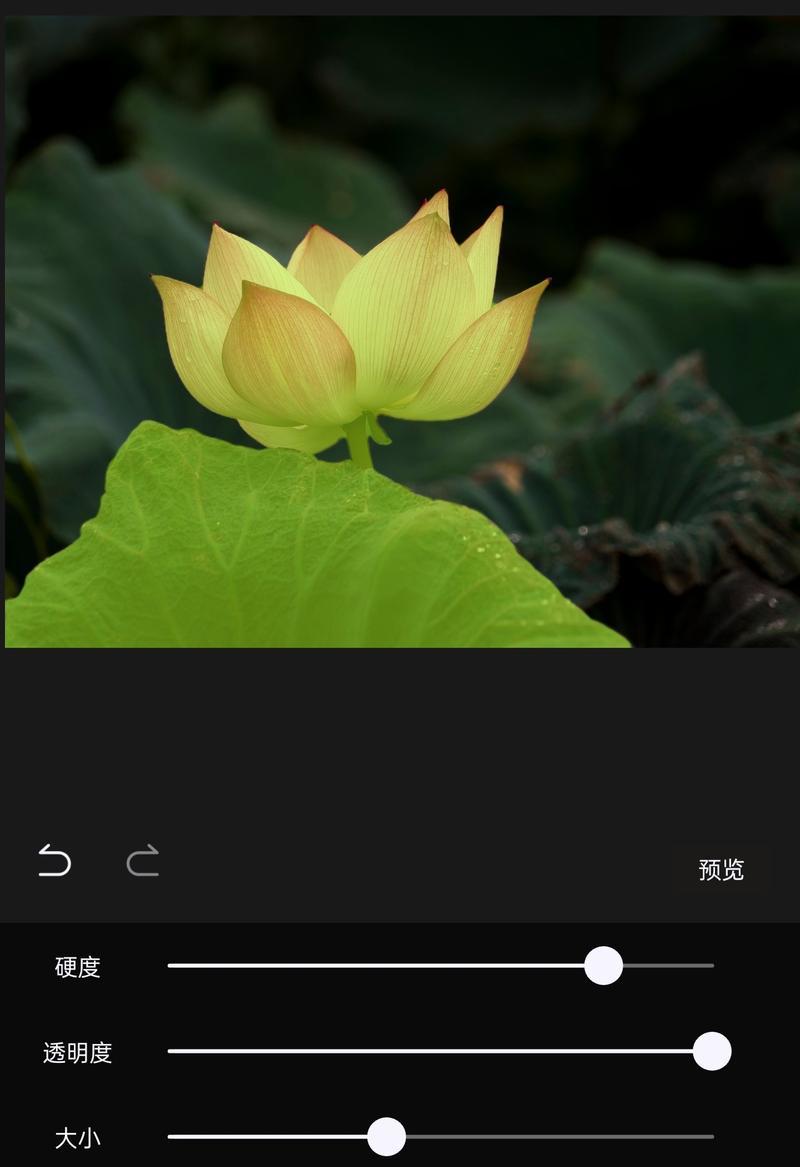Open the preview of the edited photo
Image resolution: width=800 pixels, height=1167 pixels.
[722, 868]
